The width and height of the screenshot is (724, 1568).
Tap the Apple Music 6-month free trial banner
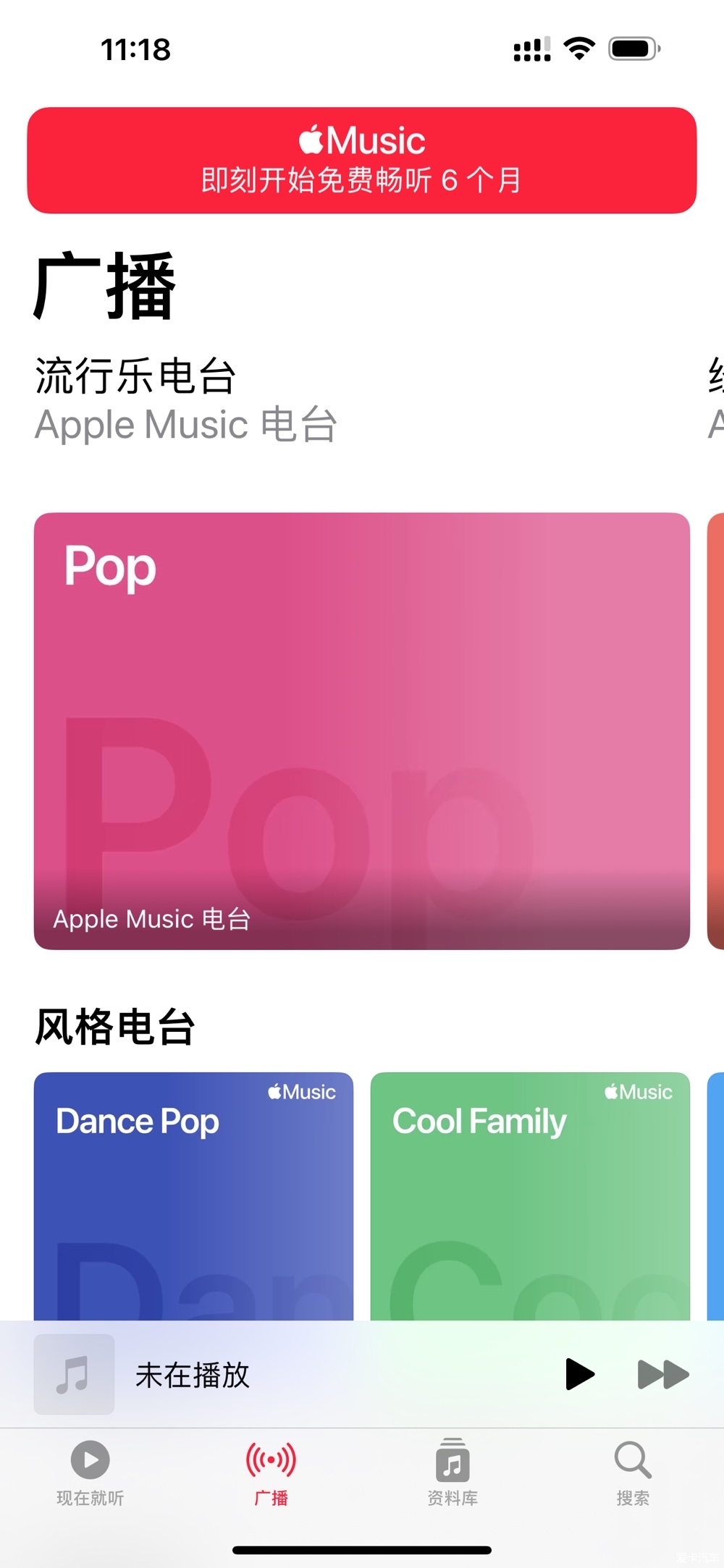click(362, 160)
